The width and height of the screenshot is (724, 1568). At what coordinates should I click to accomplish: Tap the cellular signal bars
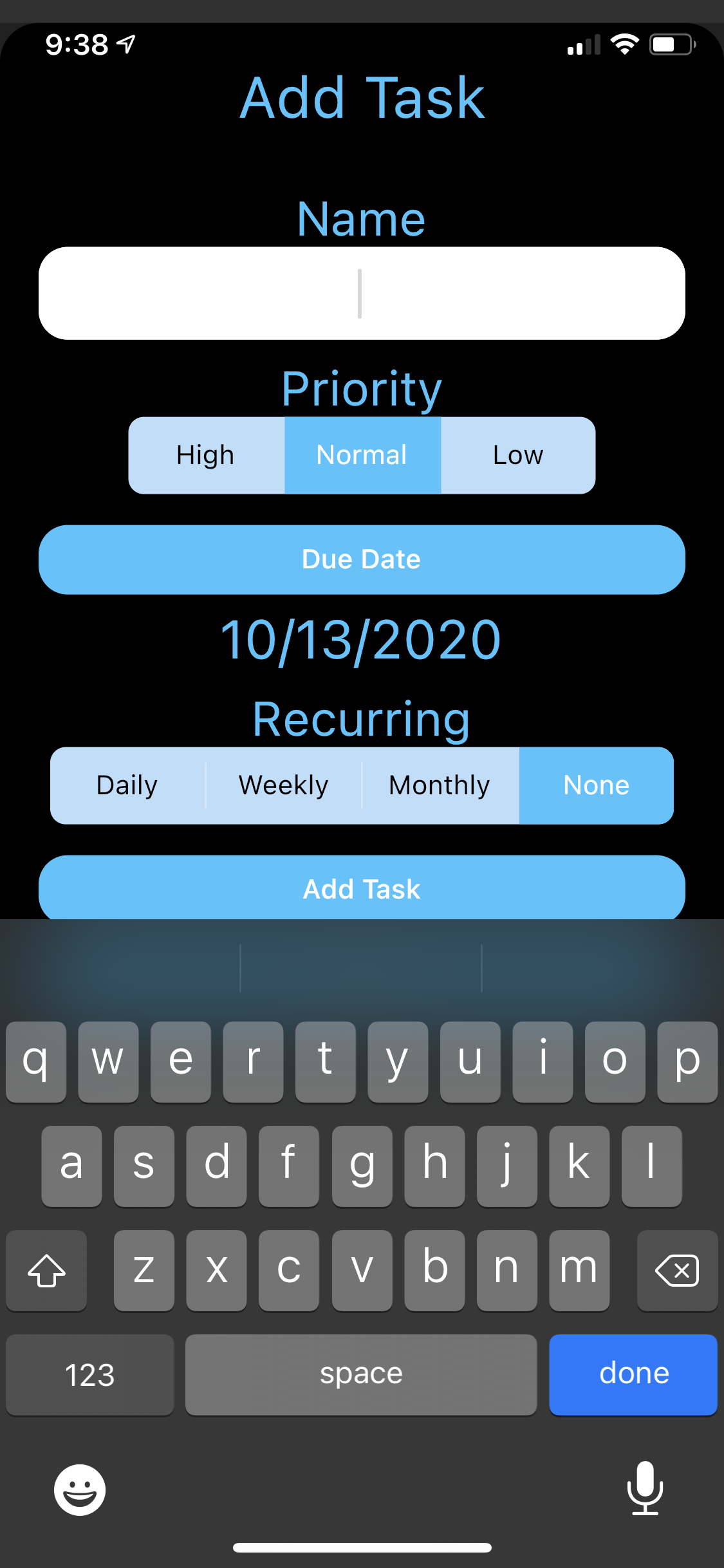(x=583, y=44)
